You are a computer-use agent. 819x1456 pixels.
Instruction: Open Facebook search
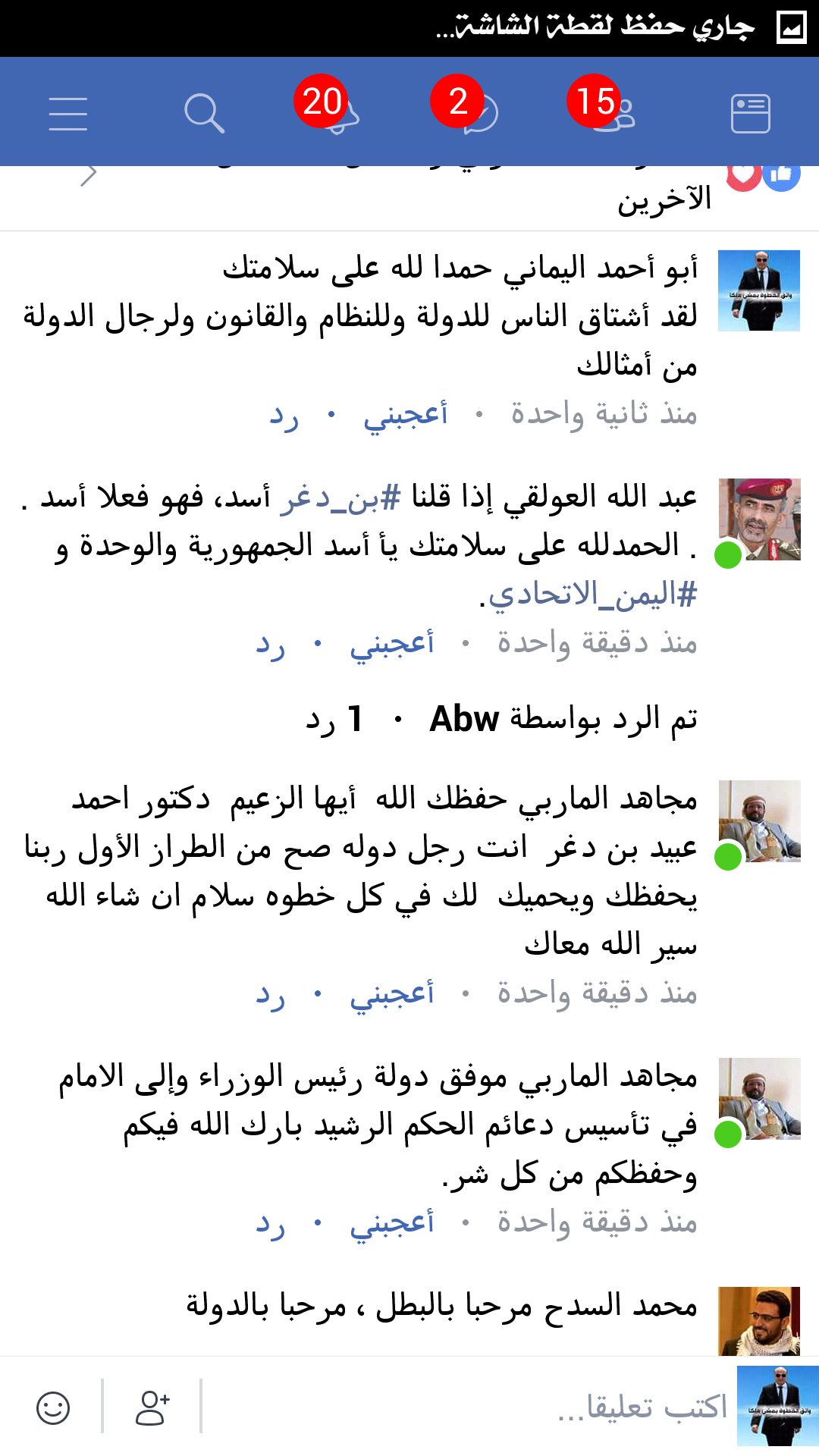[x=204, y=114]
